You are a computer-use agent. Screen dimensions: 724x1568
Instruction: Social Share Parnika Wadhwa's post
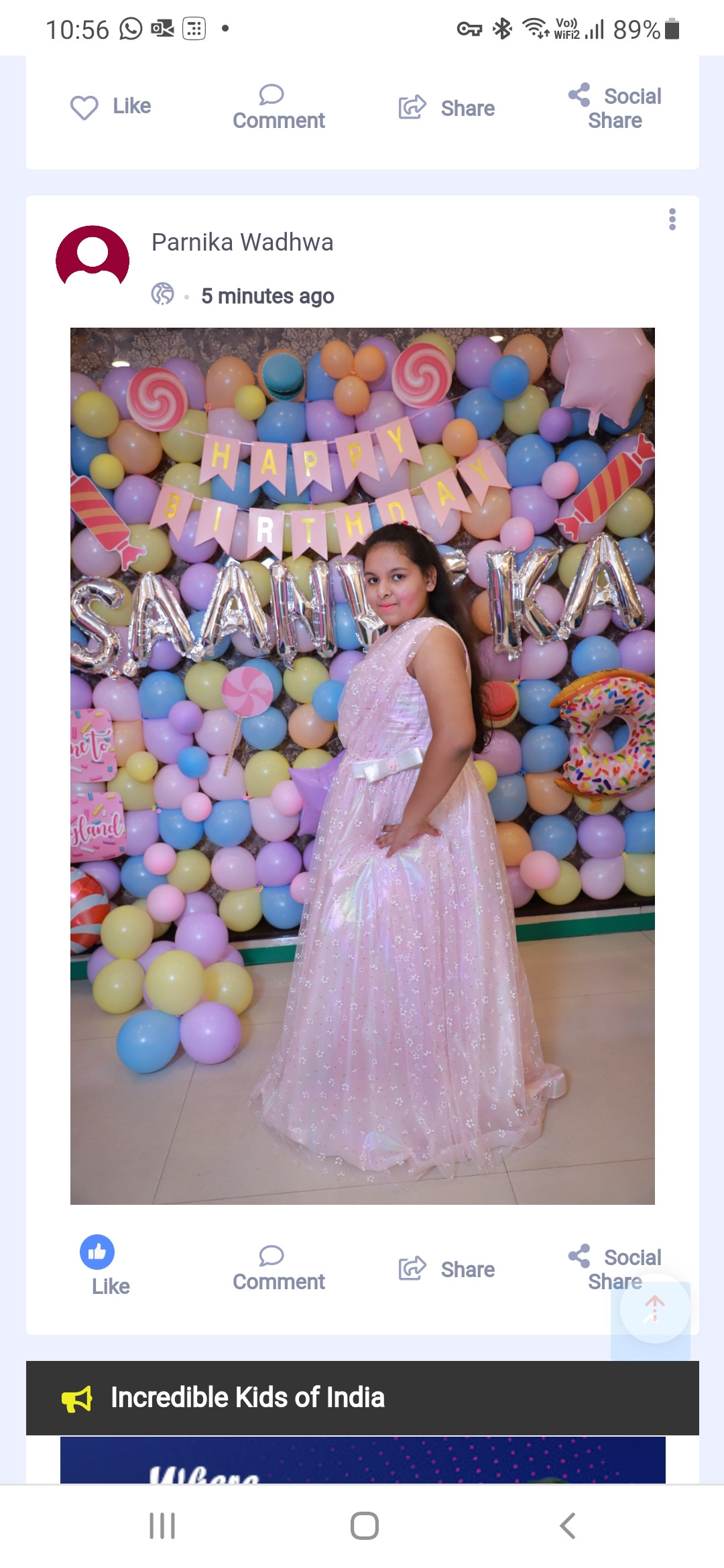pyautogui.click(x=614, y=1268)
